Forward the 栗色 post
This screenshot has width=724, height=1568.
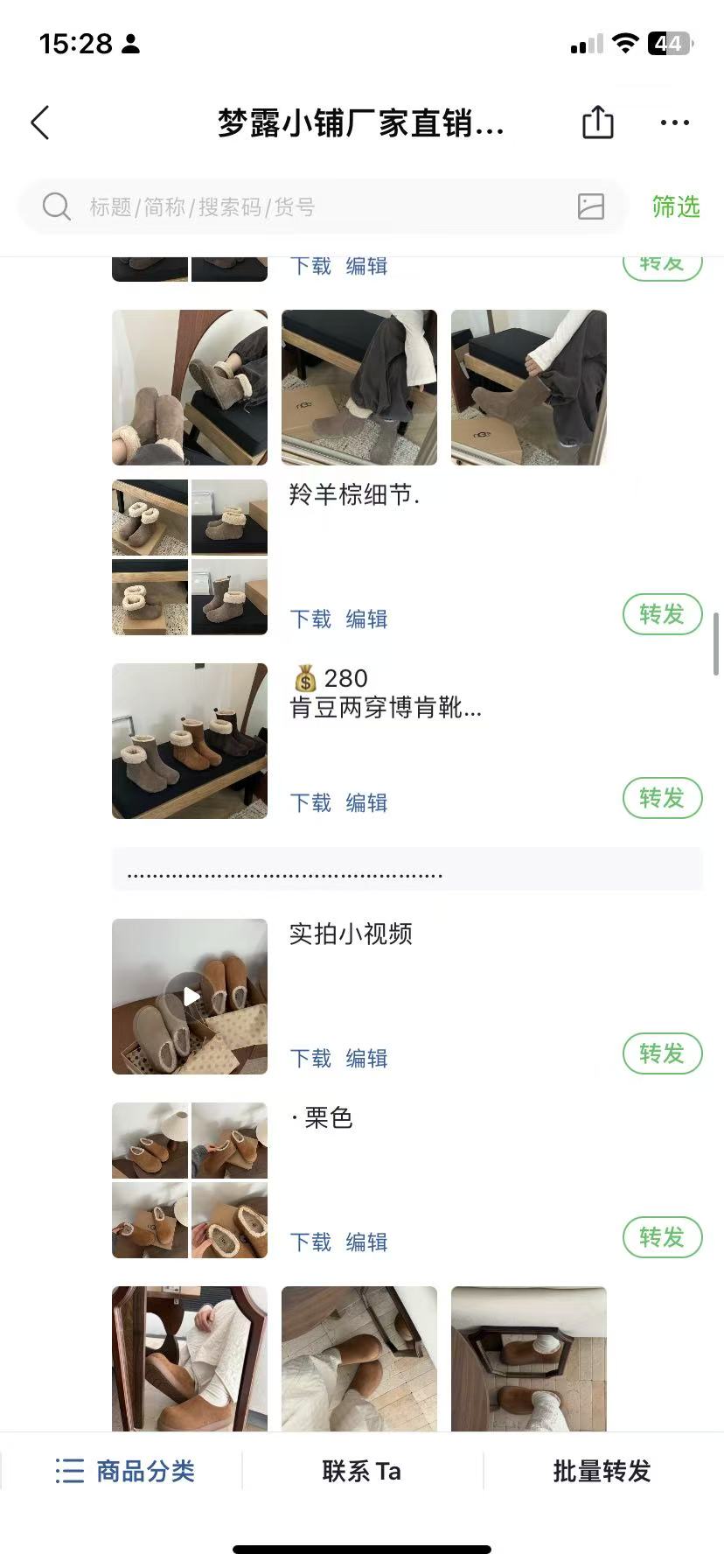click(x=662, y=1237)
